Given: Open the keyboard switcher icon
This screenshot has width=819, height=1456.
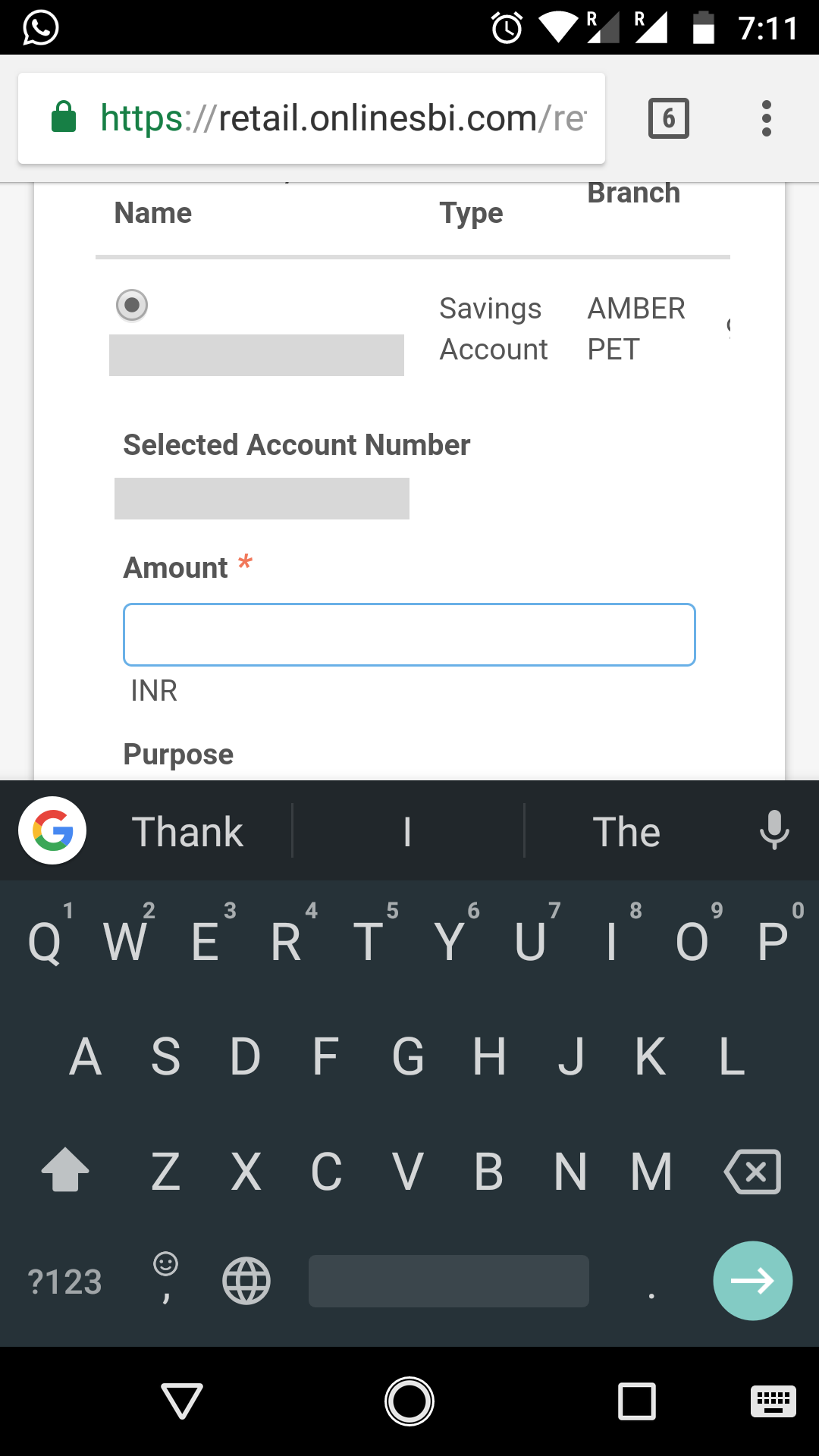Looking at the screenshot, I should tap(773, 1401).
